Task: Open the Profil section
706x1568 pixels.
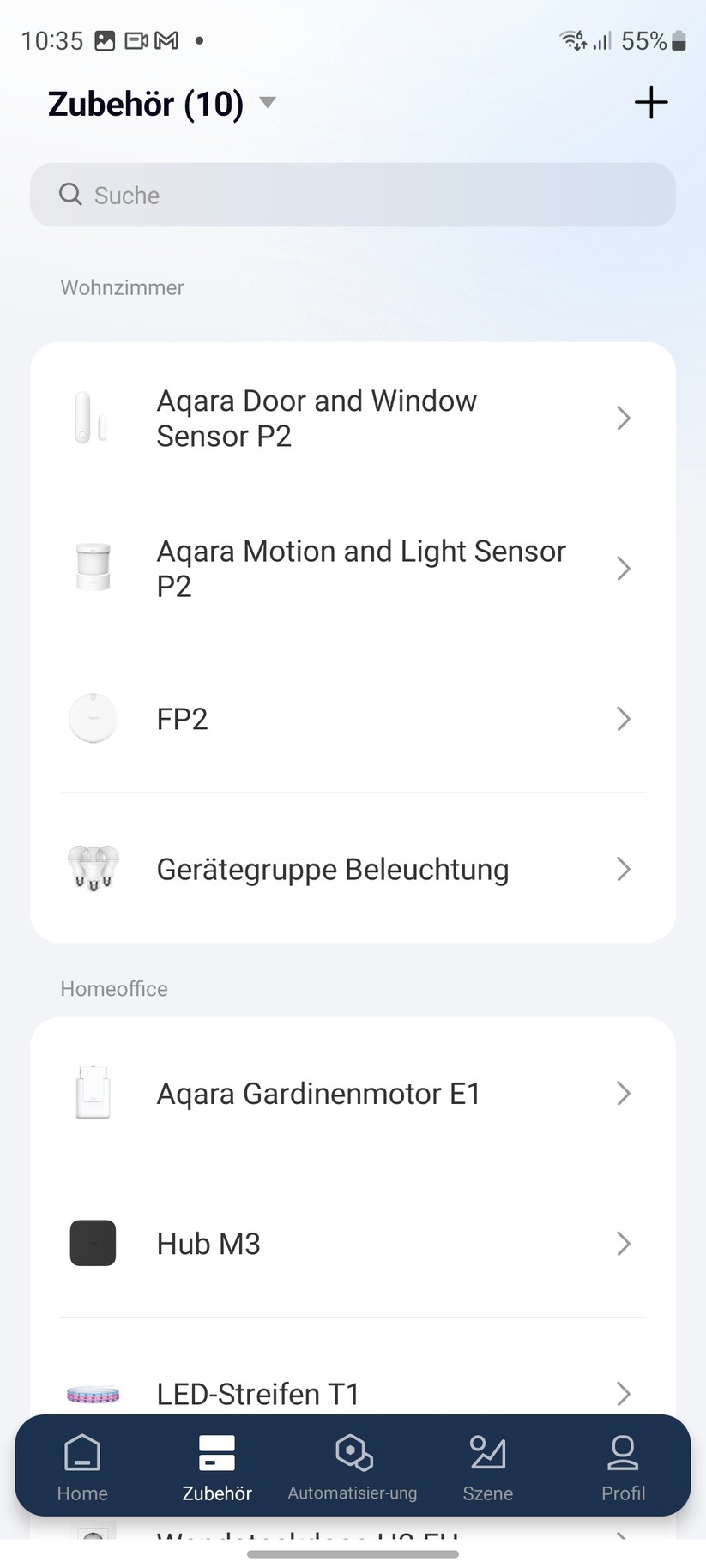Action: pyautogui.click(x=623, y=1467)
